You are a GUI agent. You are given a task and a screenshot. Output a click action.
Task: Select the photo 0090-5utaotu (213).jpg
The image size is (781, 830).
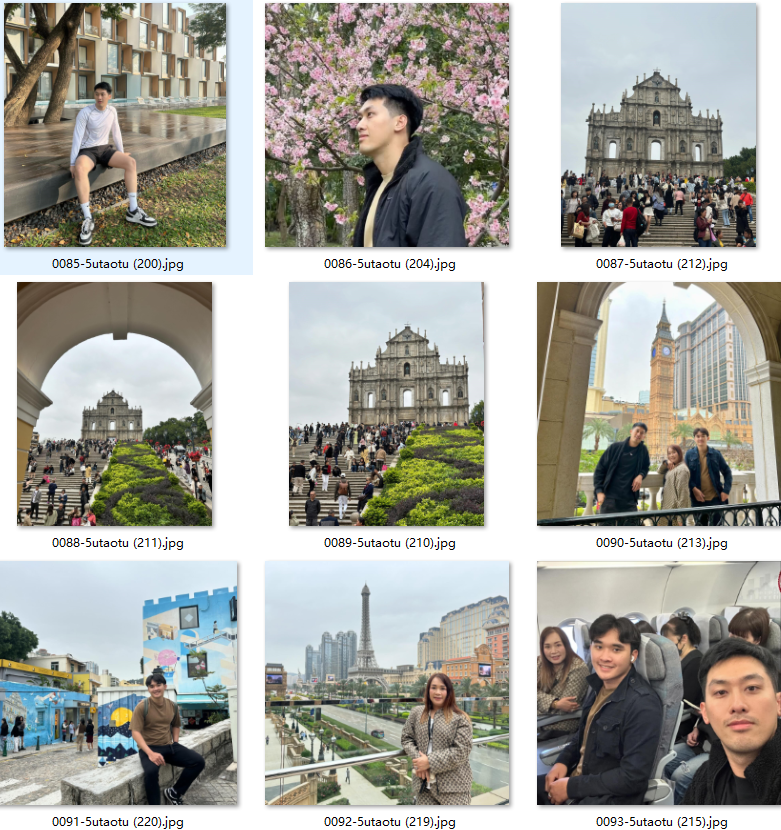[x=659, y=404]
